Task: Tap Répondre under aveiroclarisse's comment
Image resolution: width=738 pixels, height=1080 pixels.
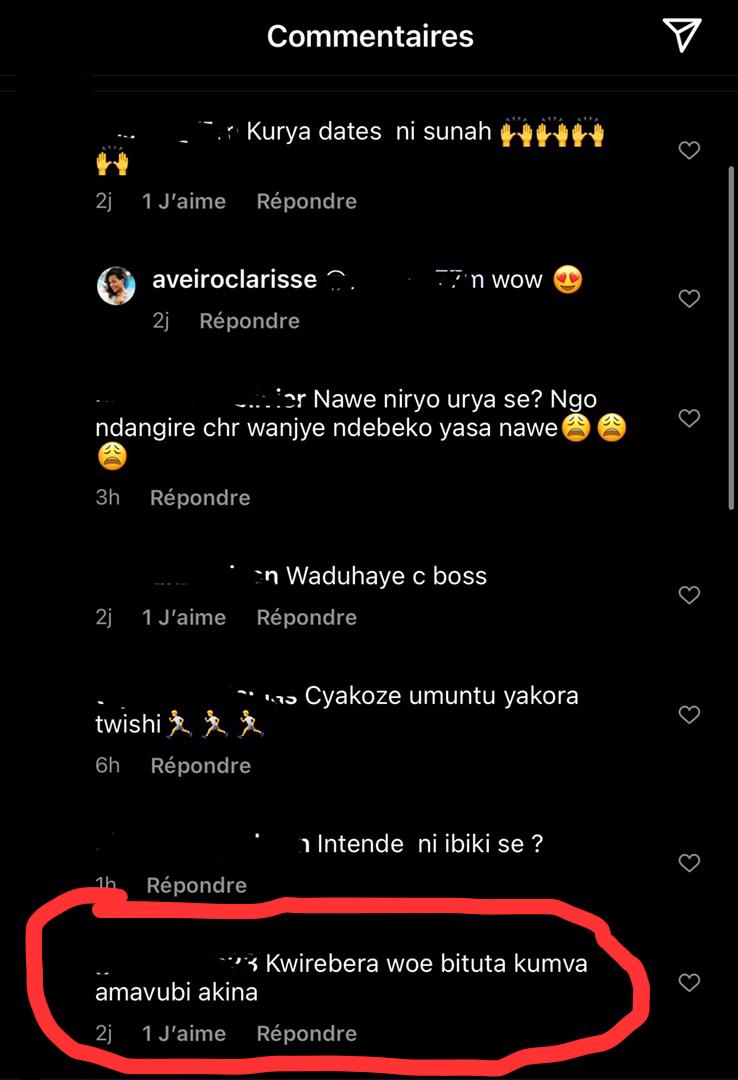Action: pos(249,321)
